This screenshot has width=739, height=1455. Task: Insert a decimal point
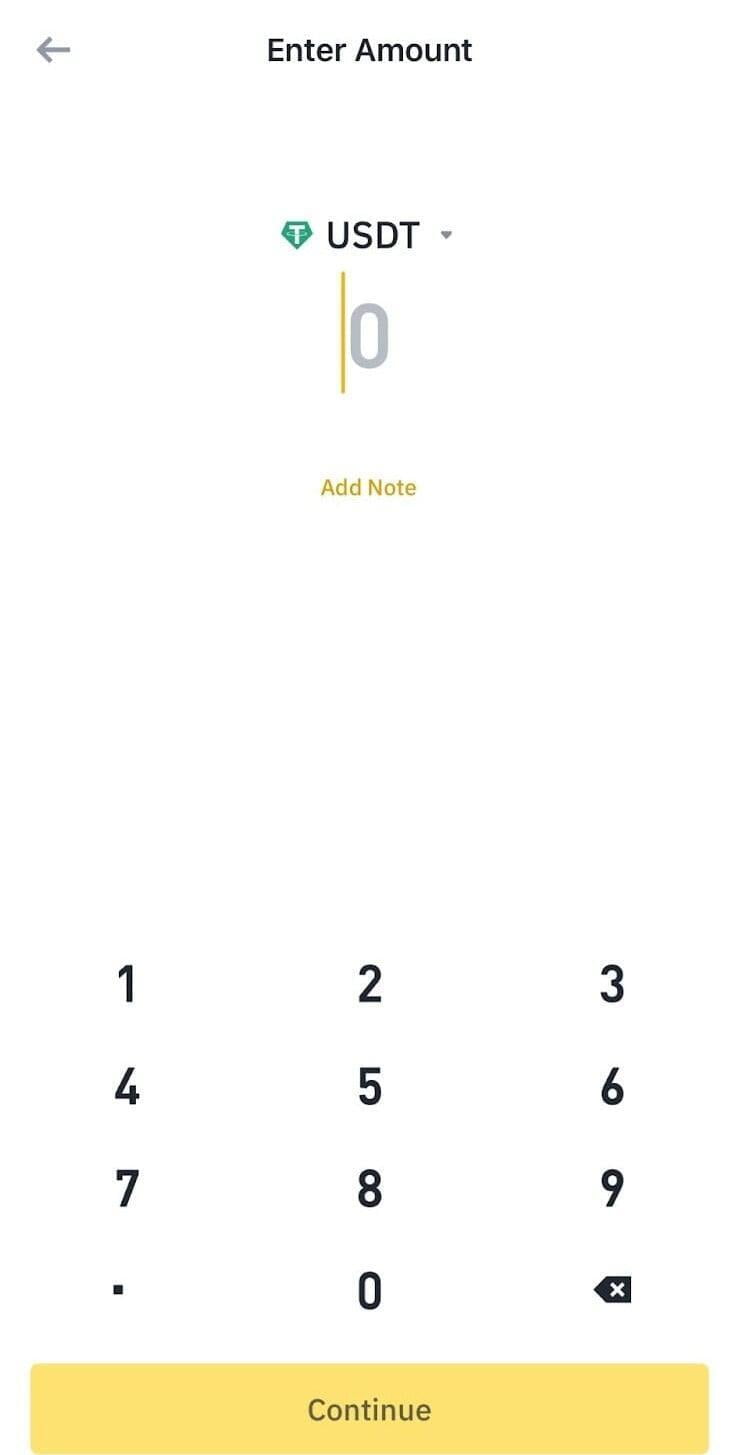point(118,1291)
